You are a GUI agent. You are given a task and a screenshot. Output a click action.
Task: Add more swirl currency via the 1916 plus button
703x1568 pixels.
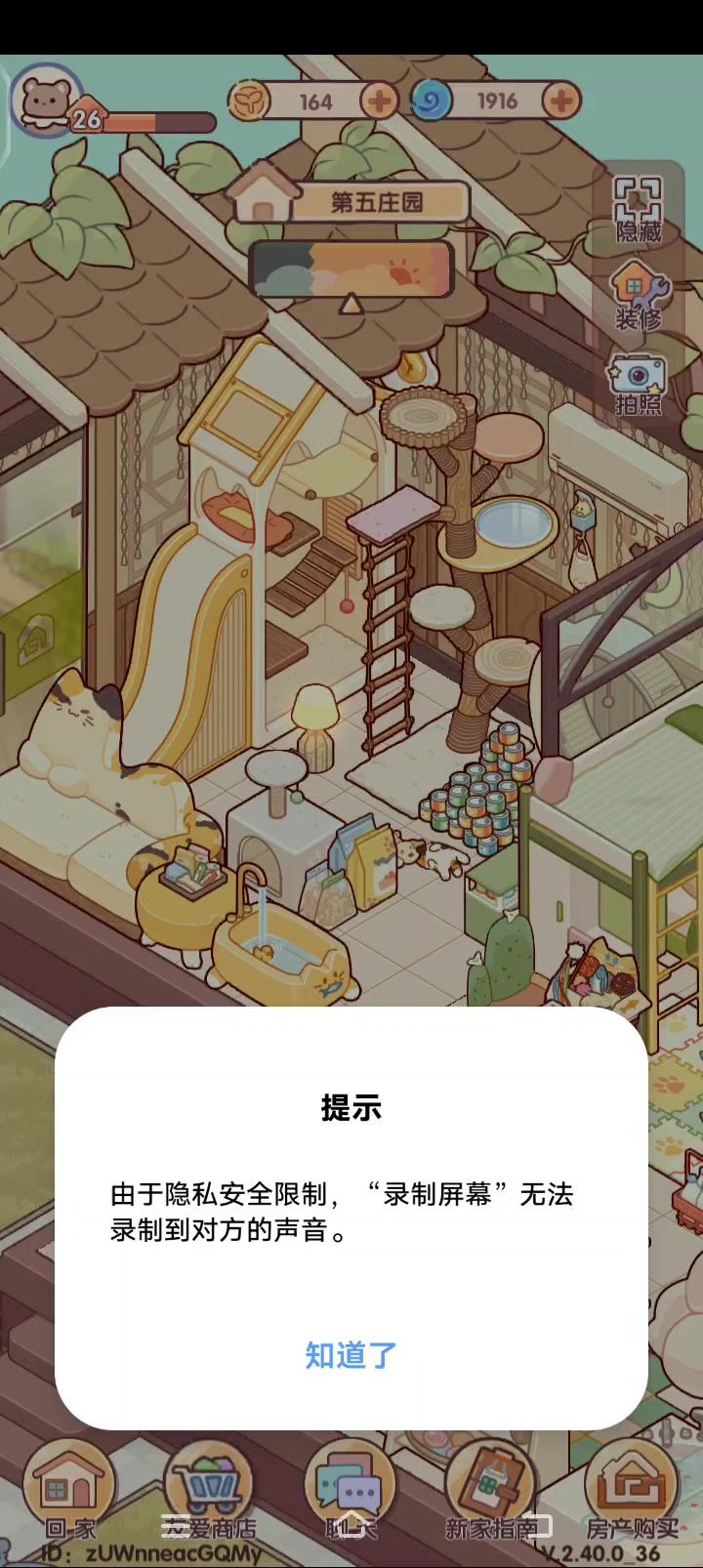click(x=561, y=101)
